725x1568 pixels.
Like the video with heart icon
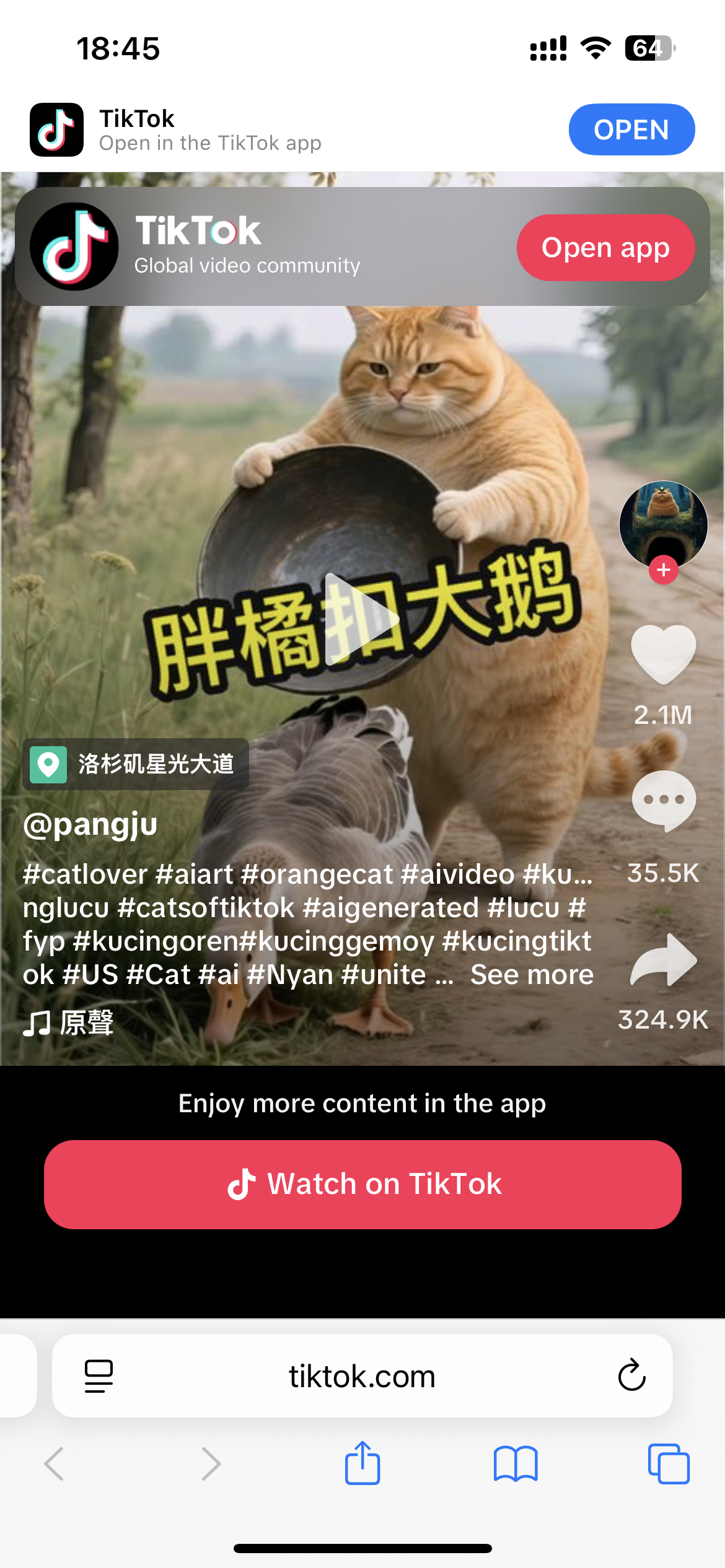coord(663,654)
